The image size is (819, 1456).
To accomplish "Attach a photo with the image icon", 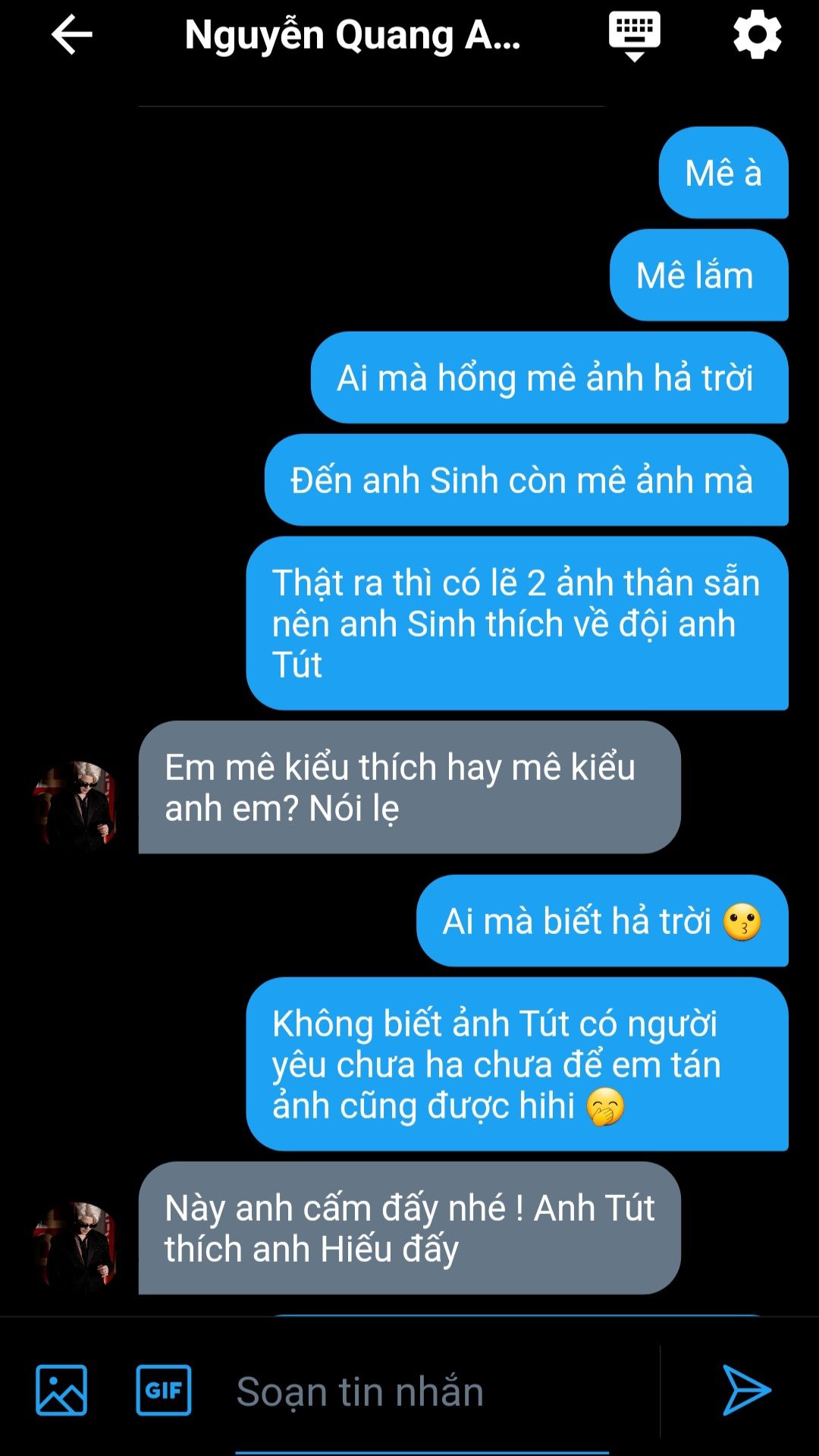I will tap(61, 1390).
